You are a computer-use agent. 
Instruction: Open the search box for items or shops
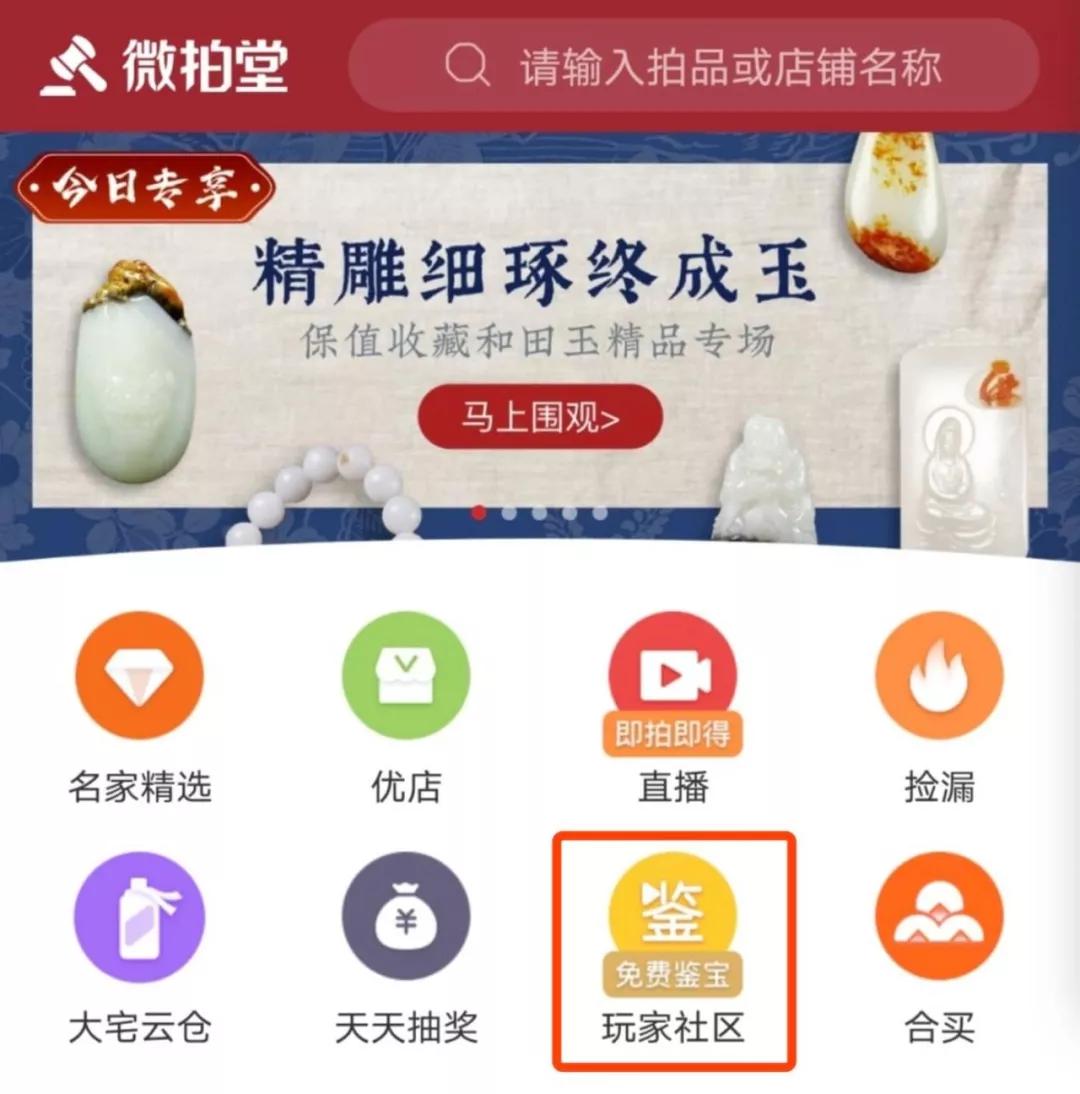pos(692,68)
